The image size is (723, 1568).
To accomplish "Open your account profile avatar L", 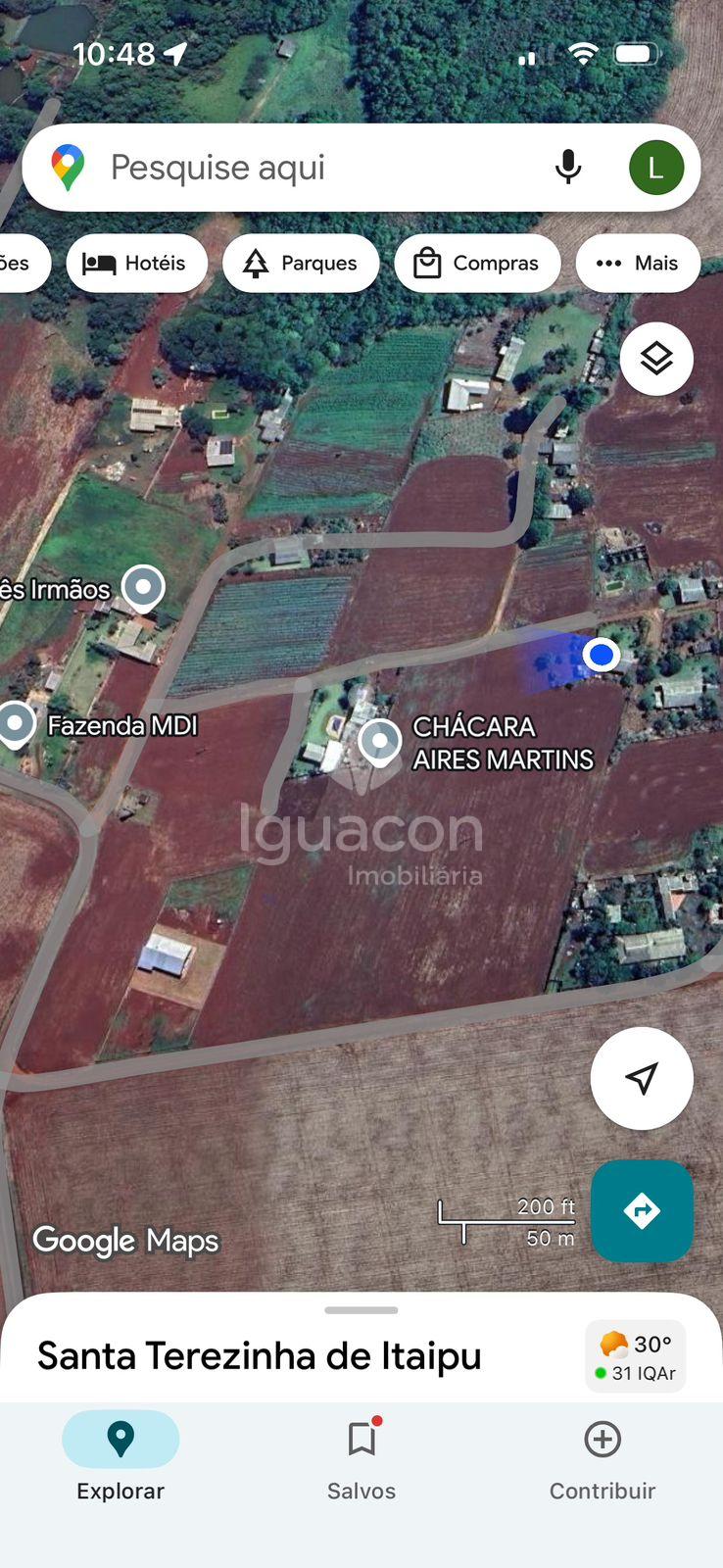I will [656, 167].
